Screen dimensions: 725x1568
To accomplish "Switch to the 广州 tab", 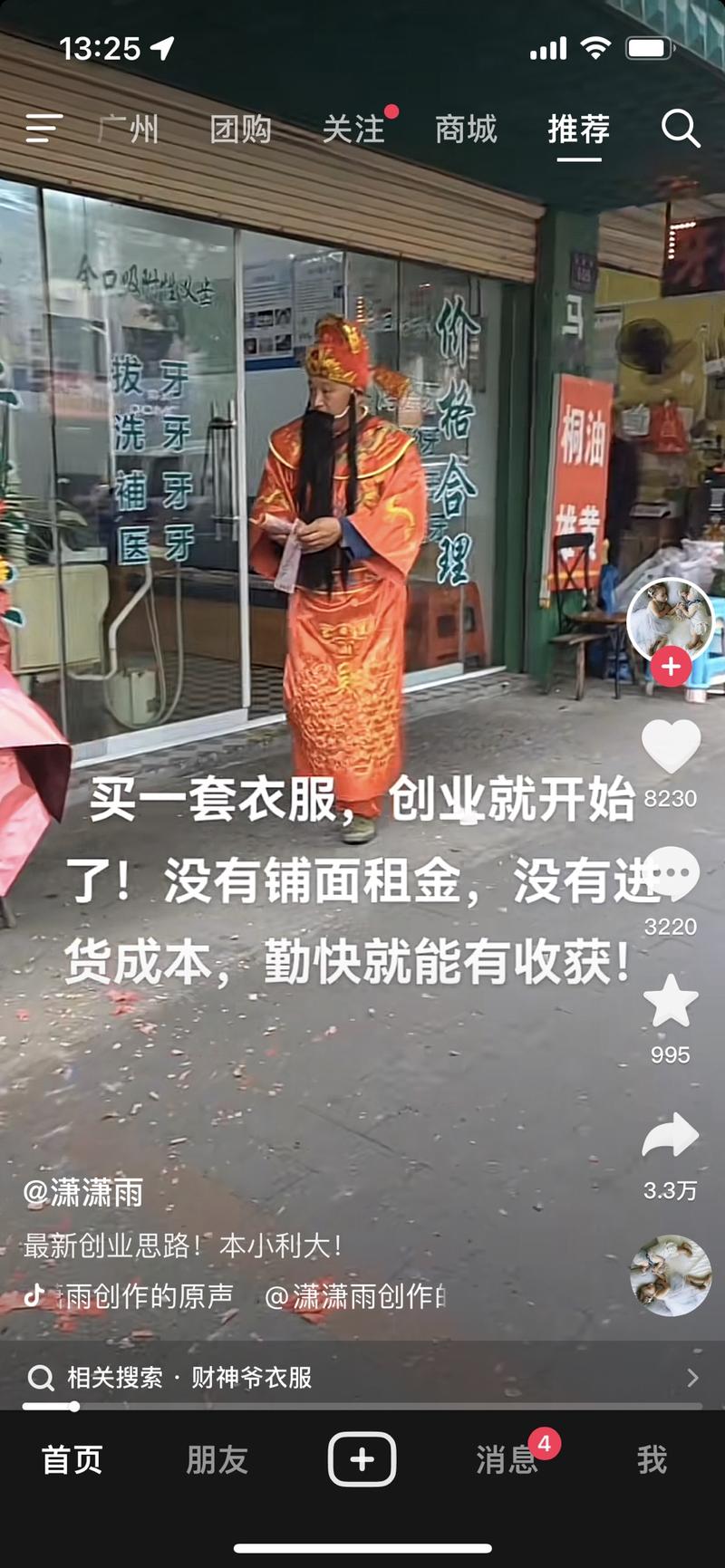I will (130, 129).
